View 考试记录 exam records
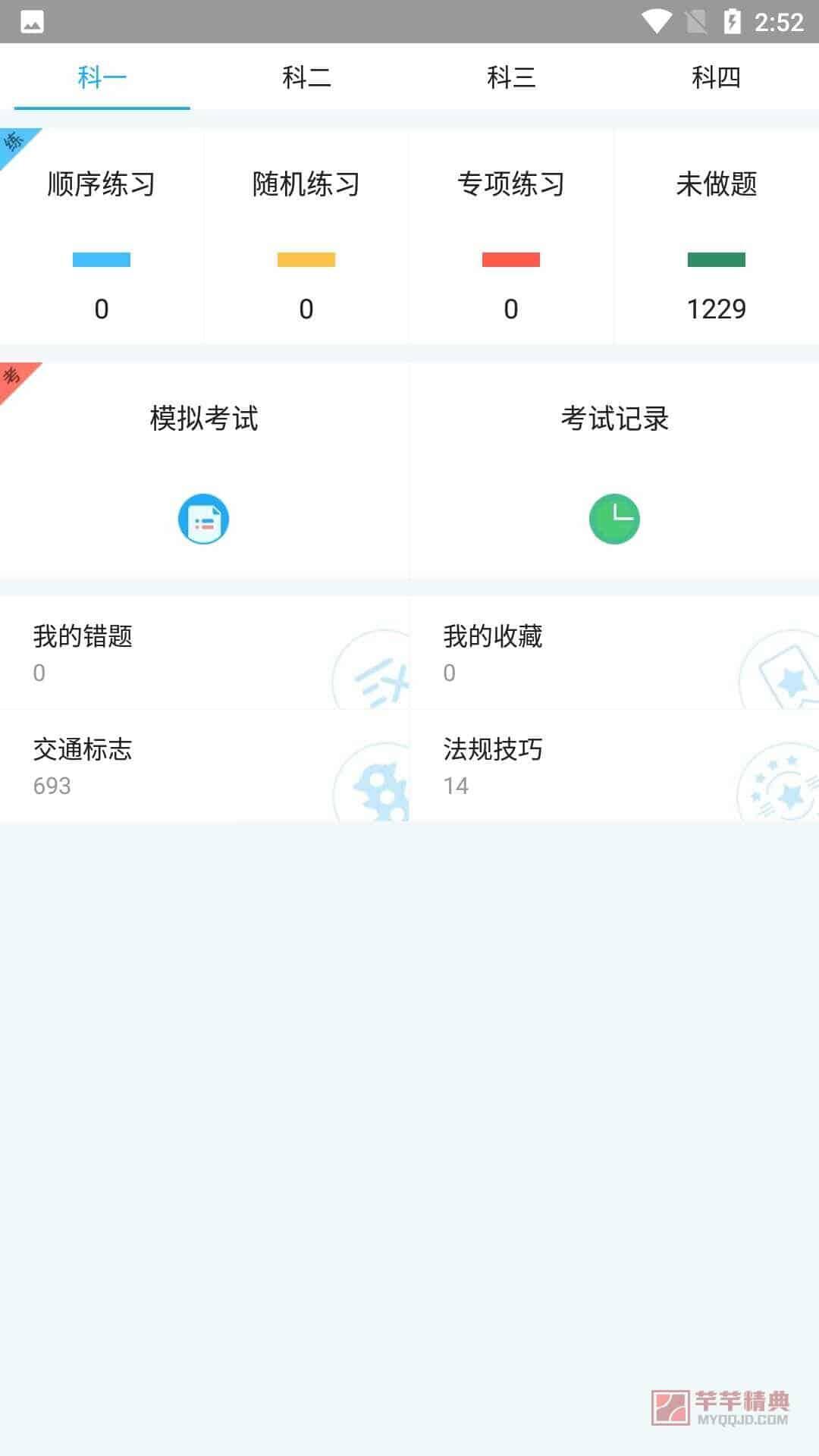The image size is (819, 1456). (x=614, y=470)
